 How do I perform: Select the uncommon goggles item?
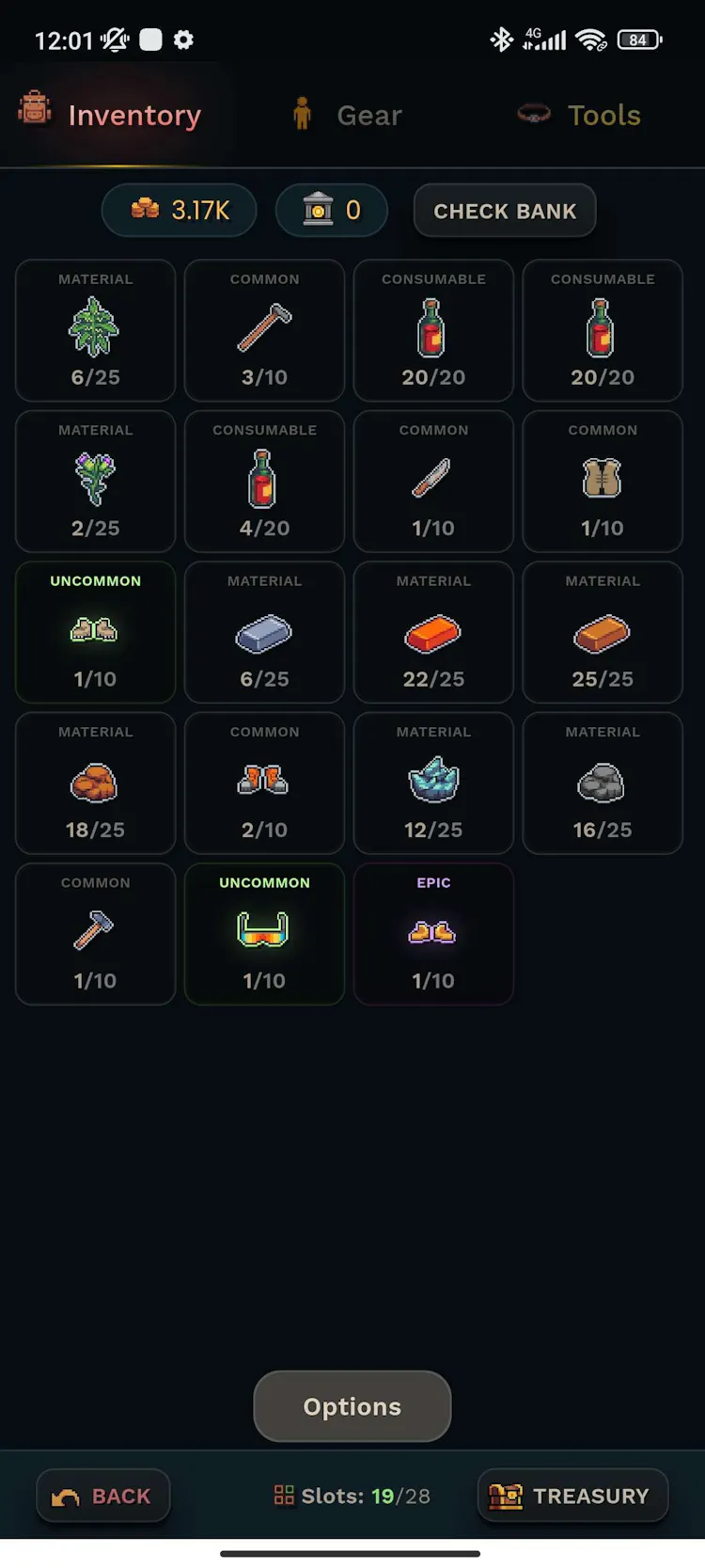(264, 934)
